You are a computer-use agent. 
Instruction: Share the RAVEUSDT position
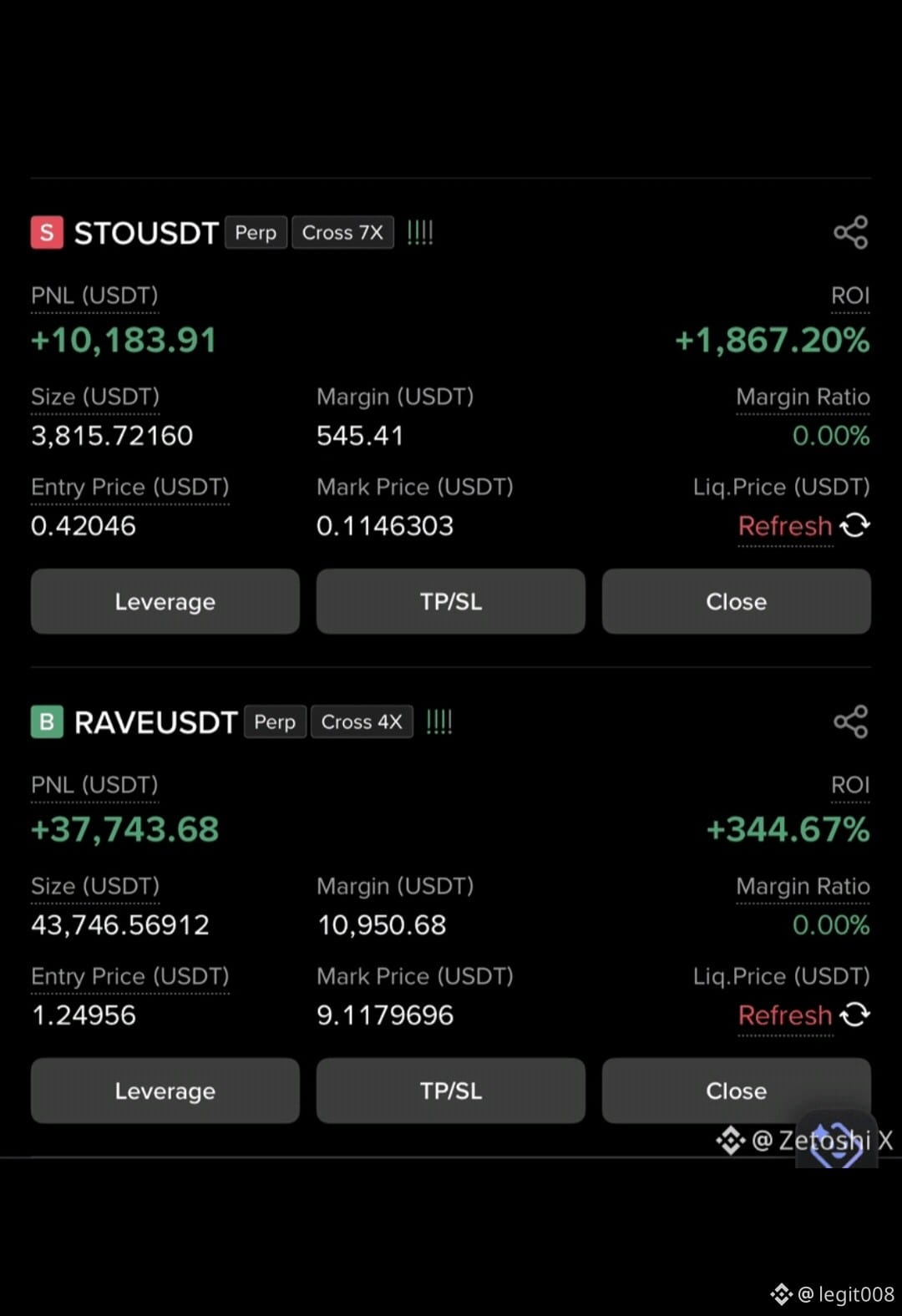(x=851, y=721)
